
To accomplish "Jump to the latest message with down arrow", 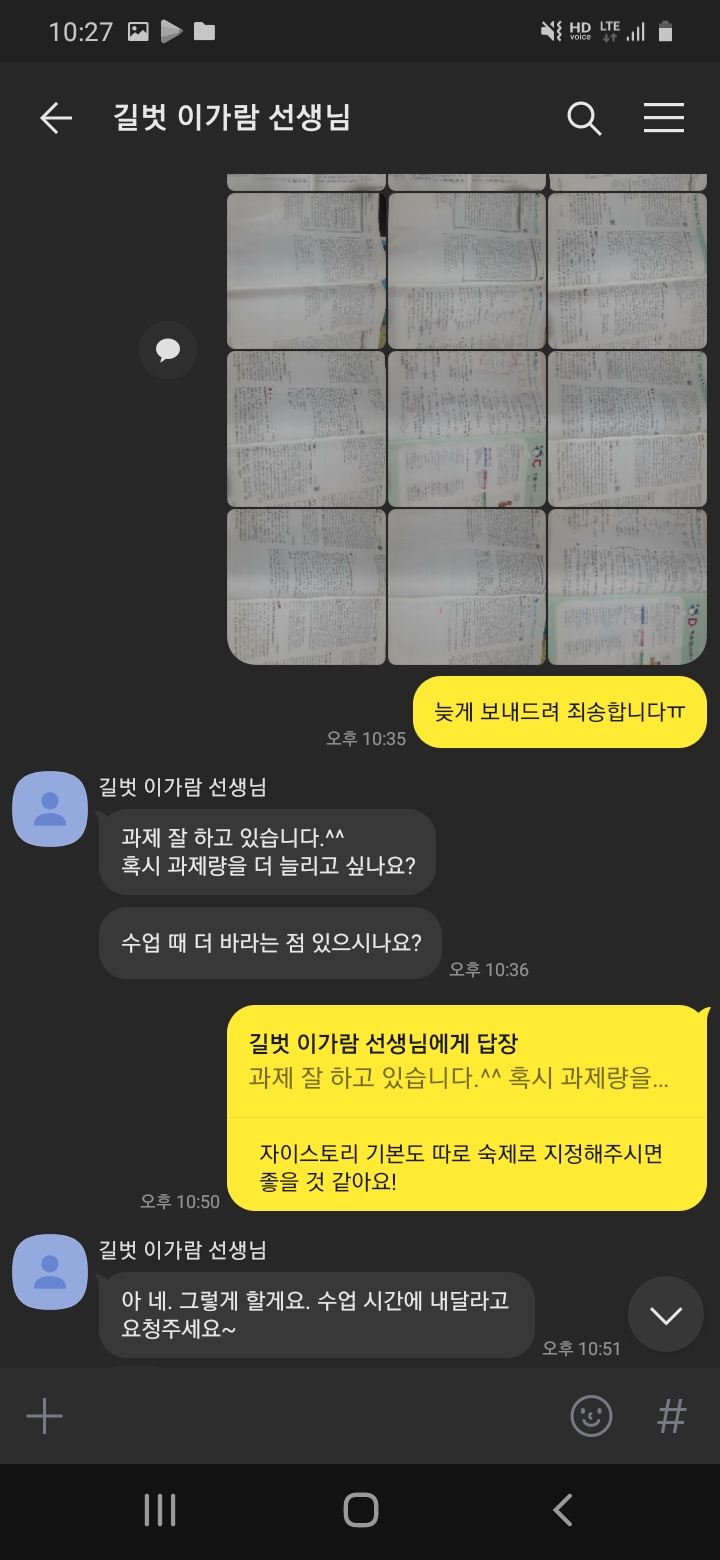I will click(x=665, y=1314).
